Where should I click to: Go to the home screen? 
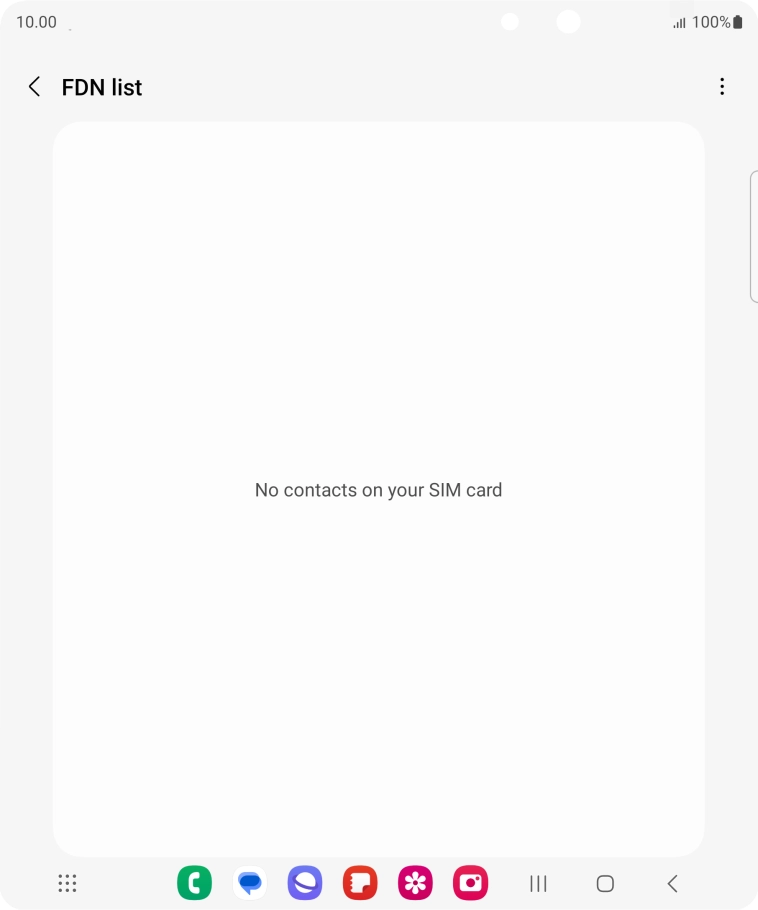[605, 883]
